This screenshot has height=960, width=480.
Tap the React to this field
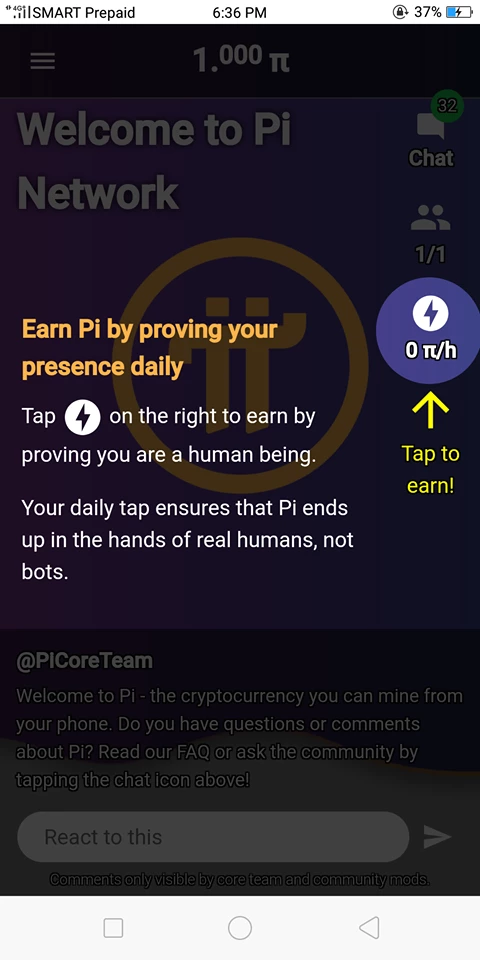coord(213,837)
